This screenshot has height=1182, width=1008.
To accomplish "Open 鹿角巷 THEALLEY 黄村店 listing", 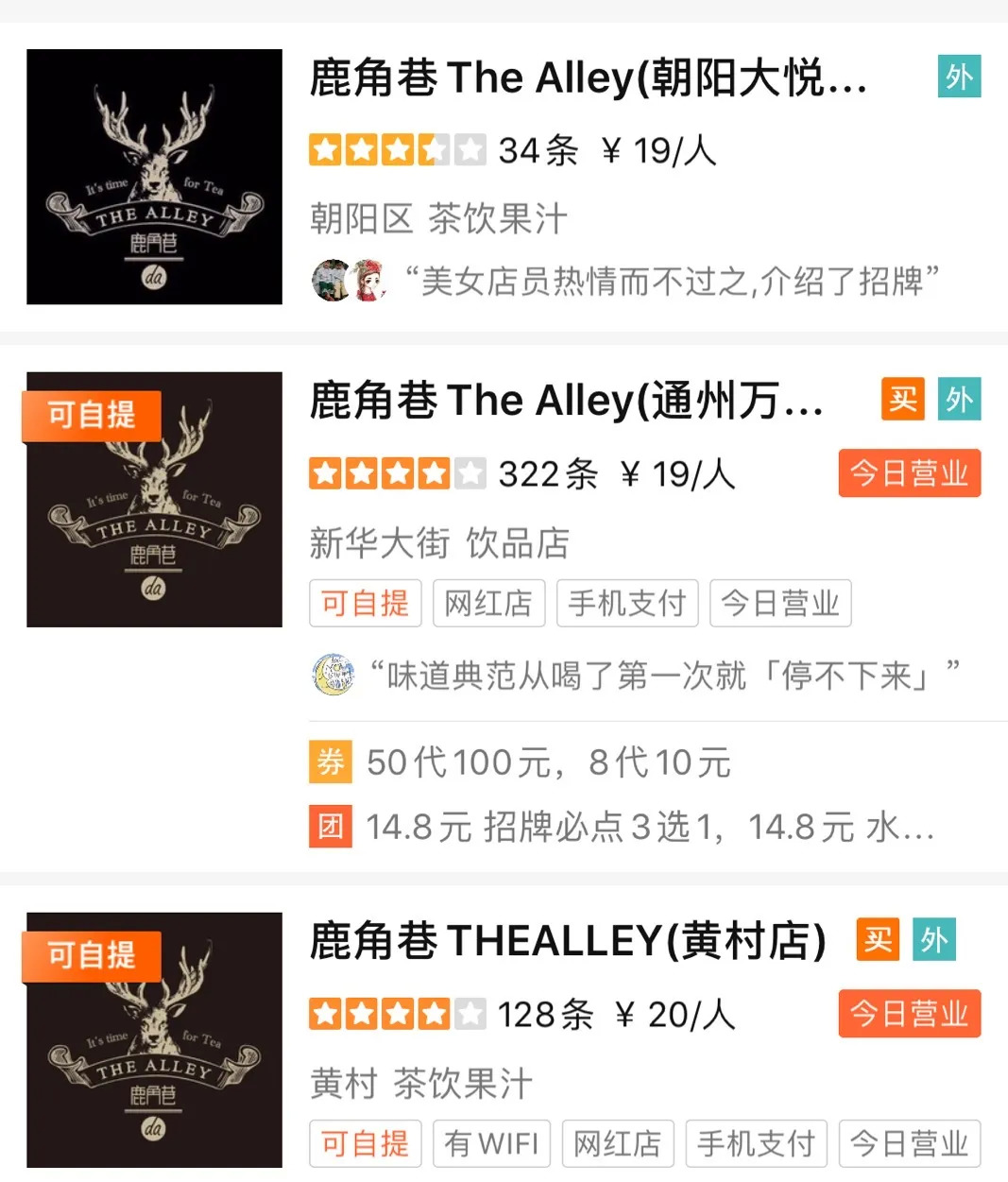I will pos(568,941).
